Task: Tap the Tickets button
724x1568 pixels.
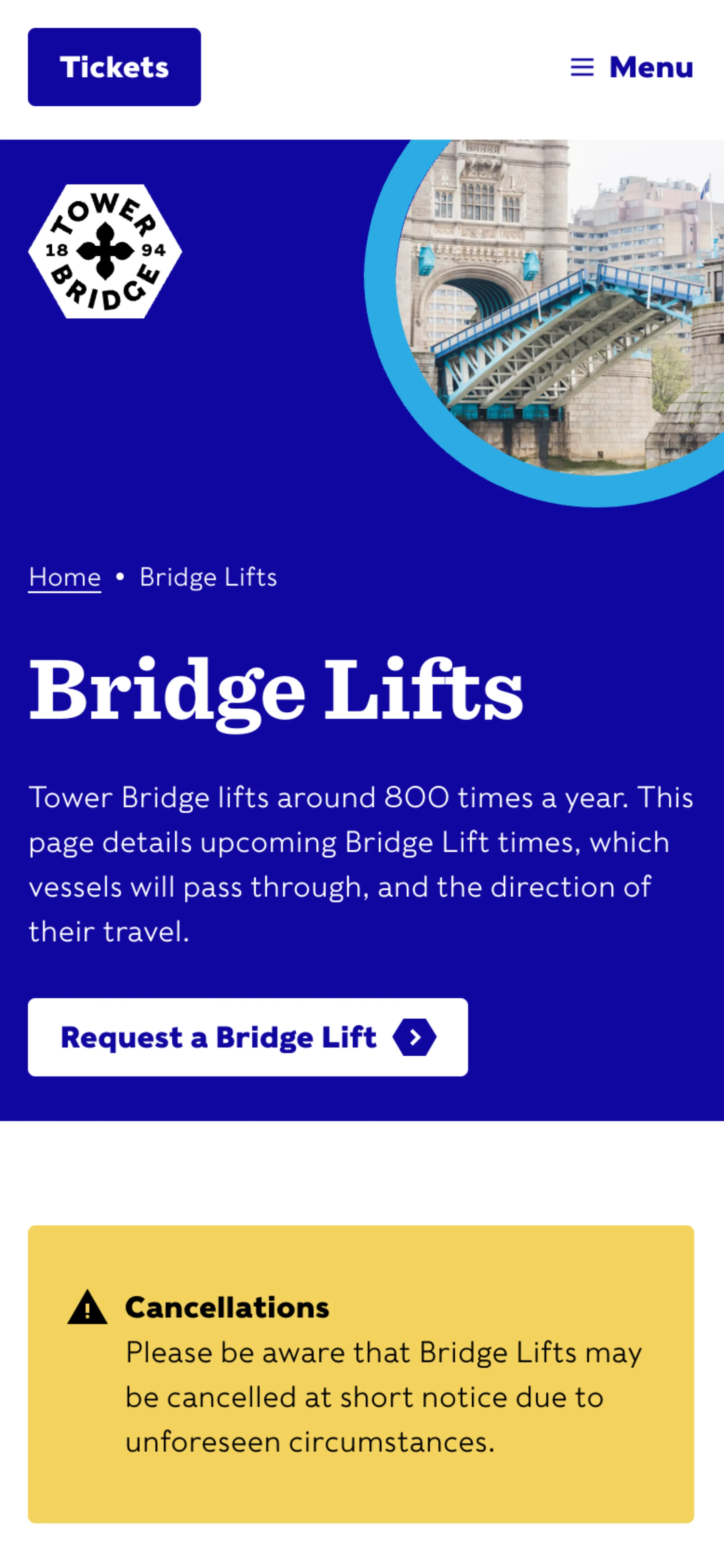Action: tap(114, 67)
